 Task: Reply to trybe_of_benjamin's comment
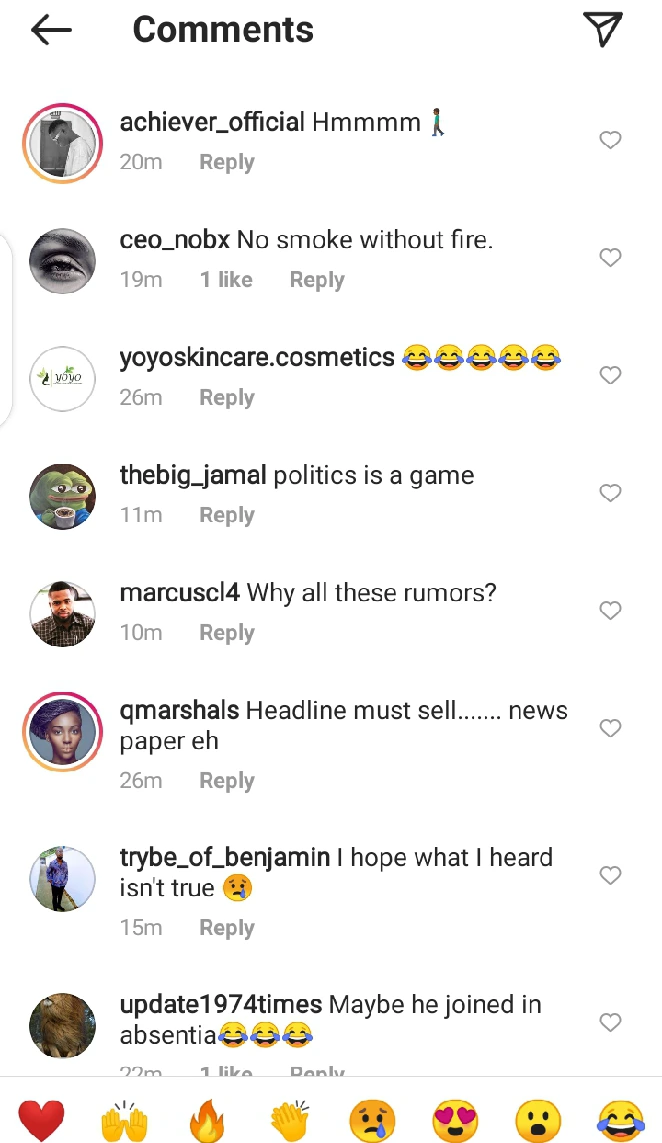(227, 928)
